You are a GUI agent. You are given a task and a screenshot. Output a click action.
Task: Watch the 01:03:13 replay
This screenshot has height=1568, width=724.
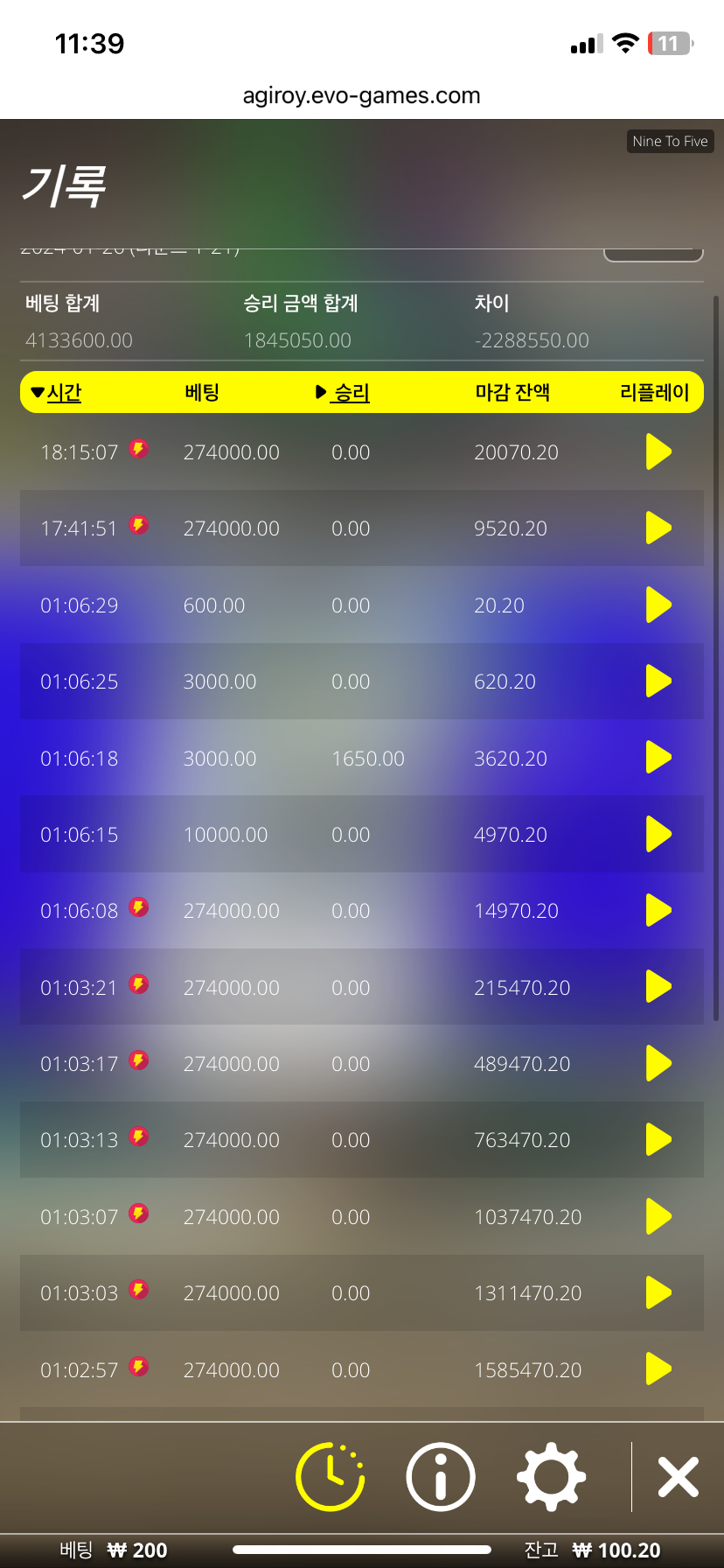coord(658,1139)
